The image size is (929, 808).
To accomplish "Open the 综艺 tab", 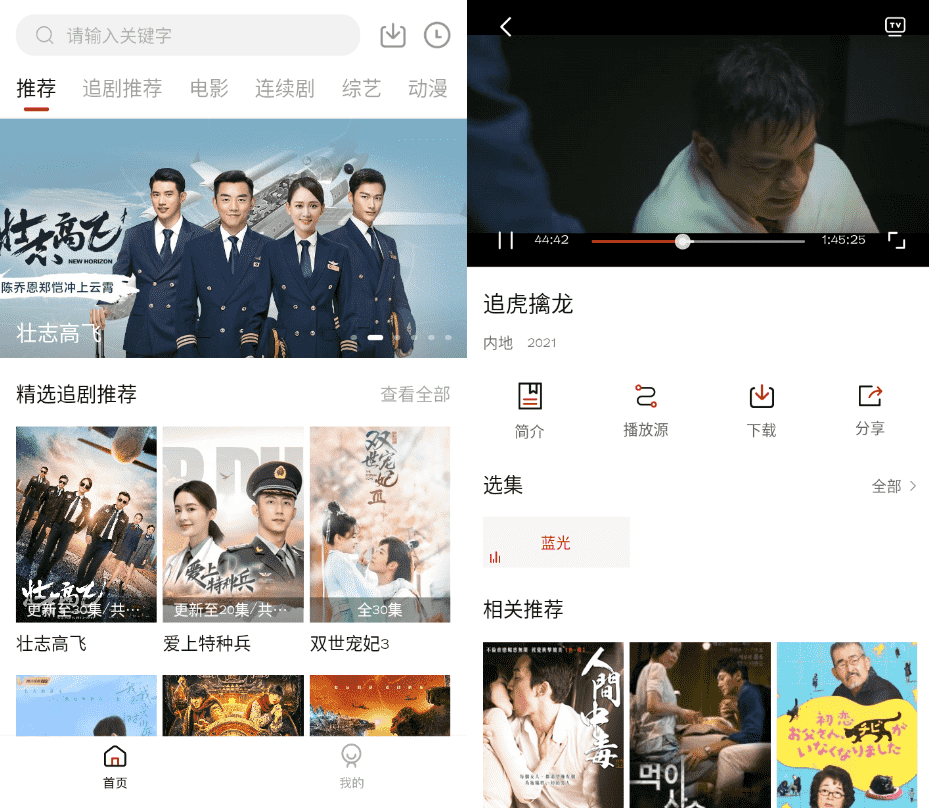I will (x=361, y=89).
